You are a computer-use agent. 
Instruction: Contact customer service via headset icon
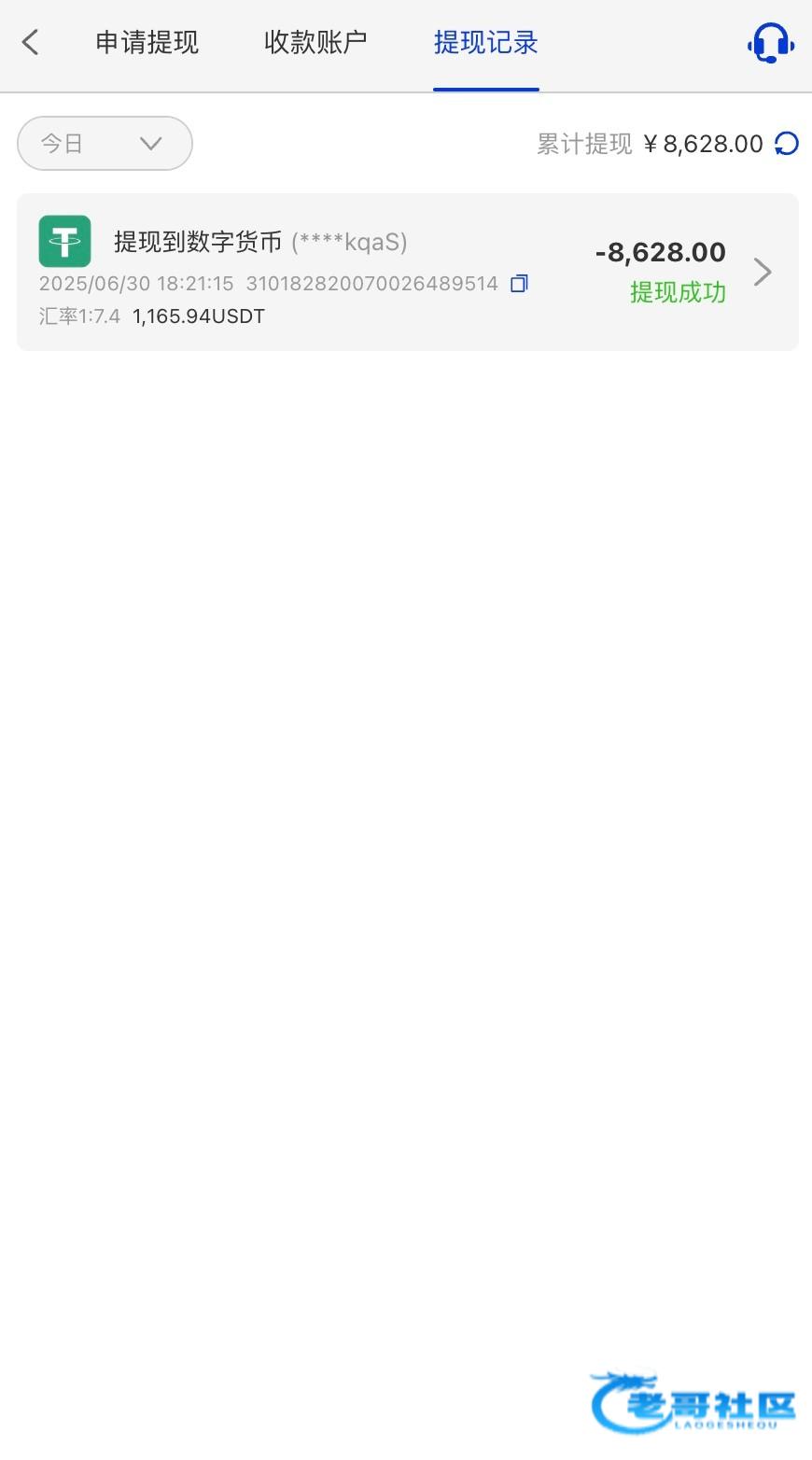(x=771, y=43)
